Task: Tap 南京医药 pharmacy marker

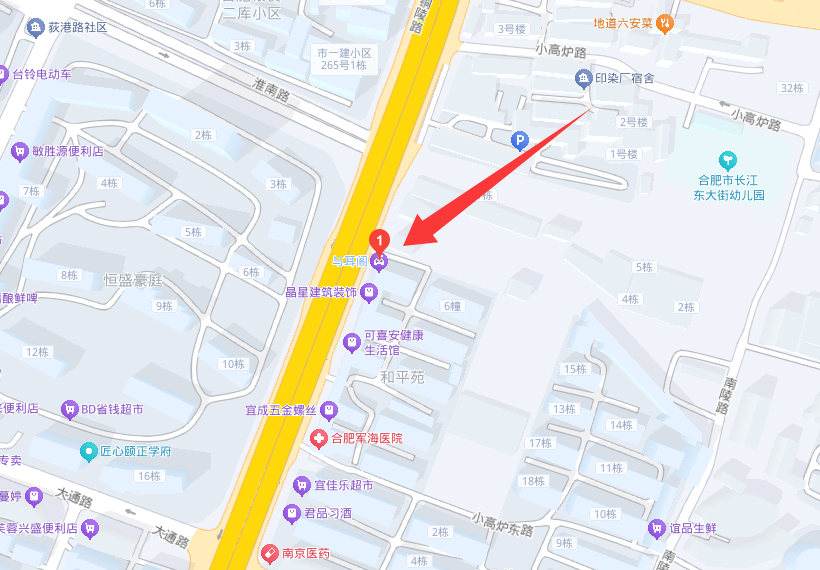Action: point(268,552)
